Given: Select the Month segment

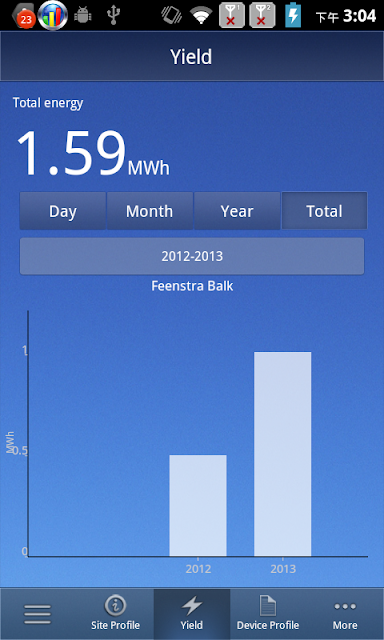Looking at the screenshot, I should pyautogui.click(x=150, y=211).
